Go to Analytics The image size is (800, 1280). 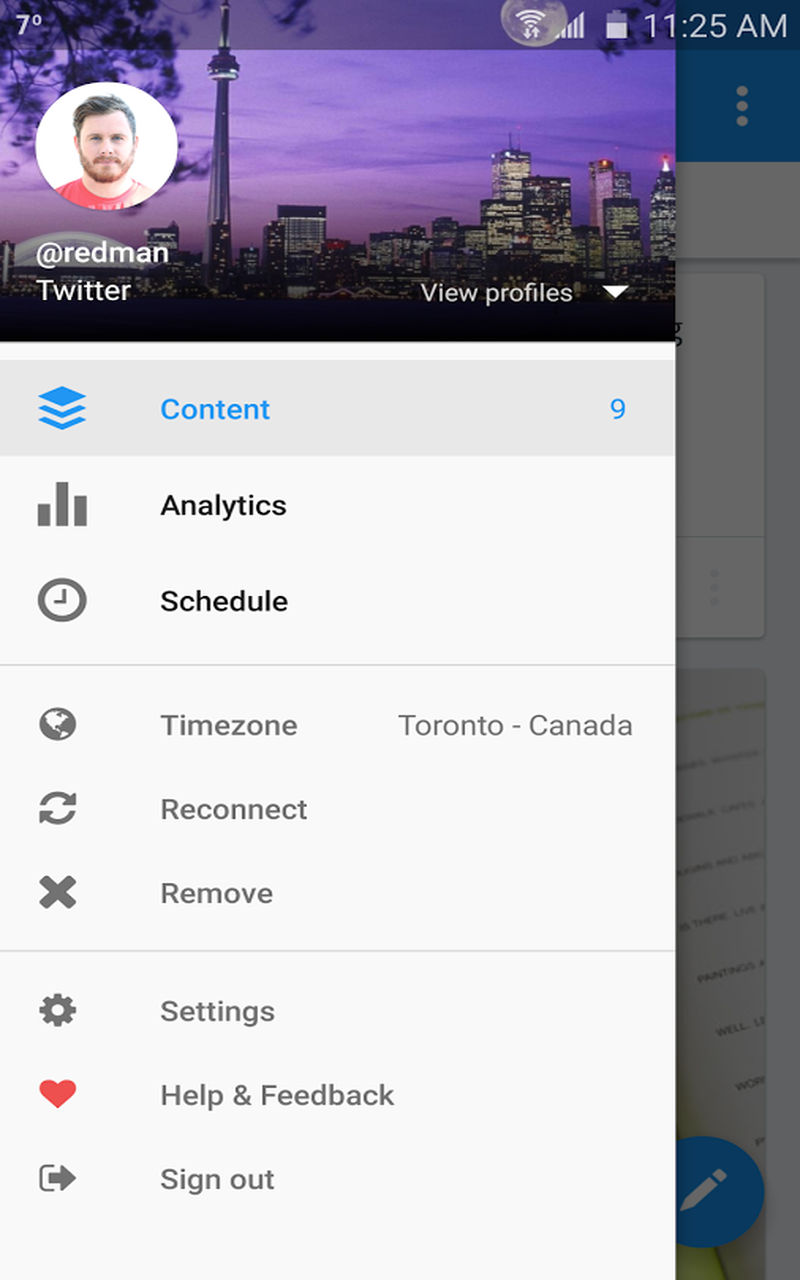click(223, 505)
